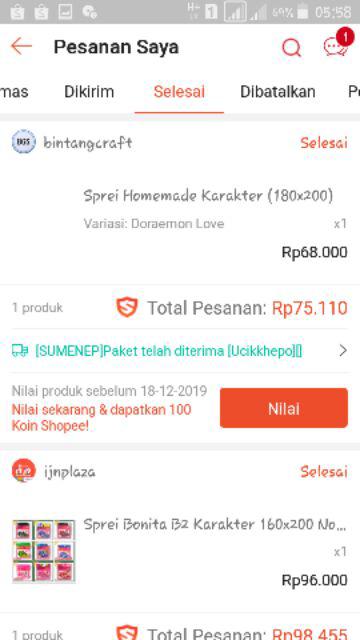View SUMENEP package delivery tracking details

[x=180, y=351]
